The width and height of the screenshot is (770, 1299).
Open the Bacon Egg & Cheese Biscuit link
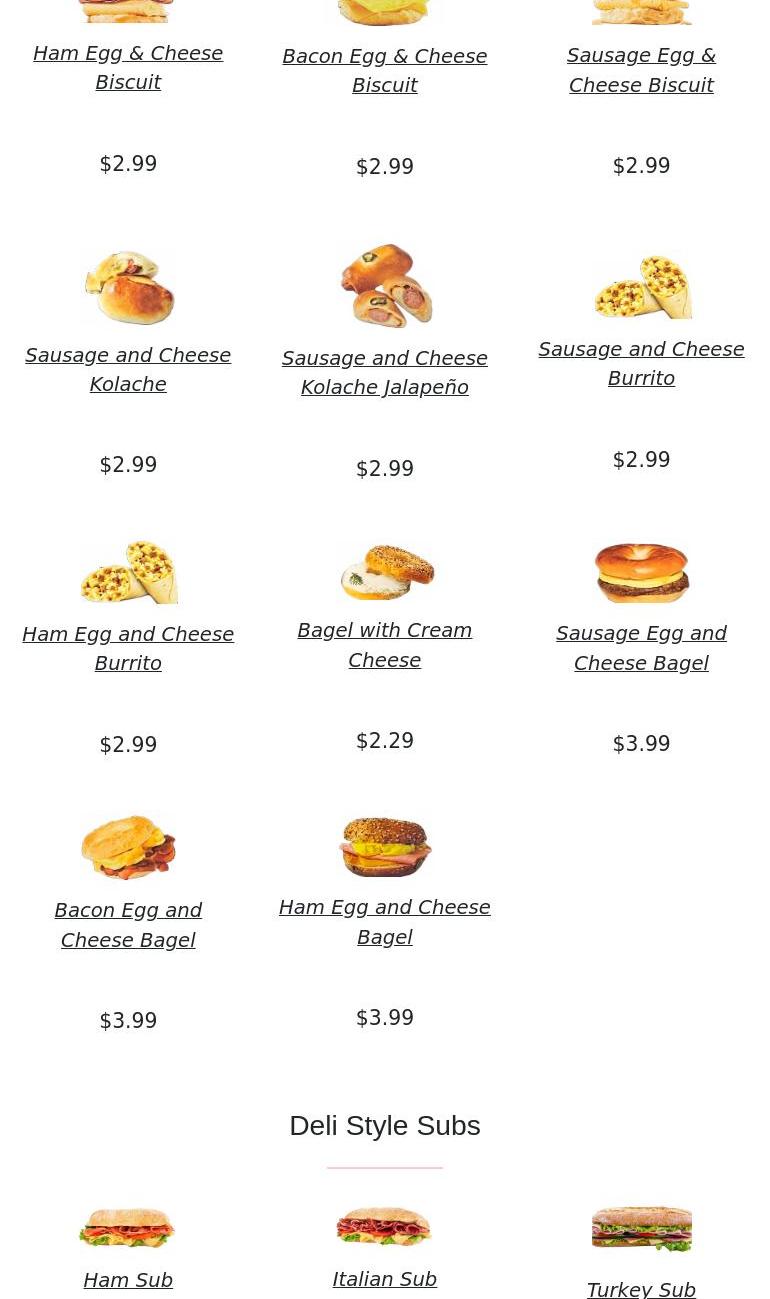(x=384, y=70)
